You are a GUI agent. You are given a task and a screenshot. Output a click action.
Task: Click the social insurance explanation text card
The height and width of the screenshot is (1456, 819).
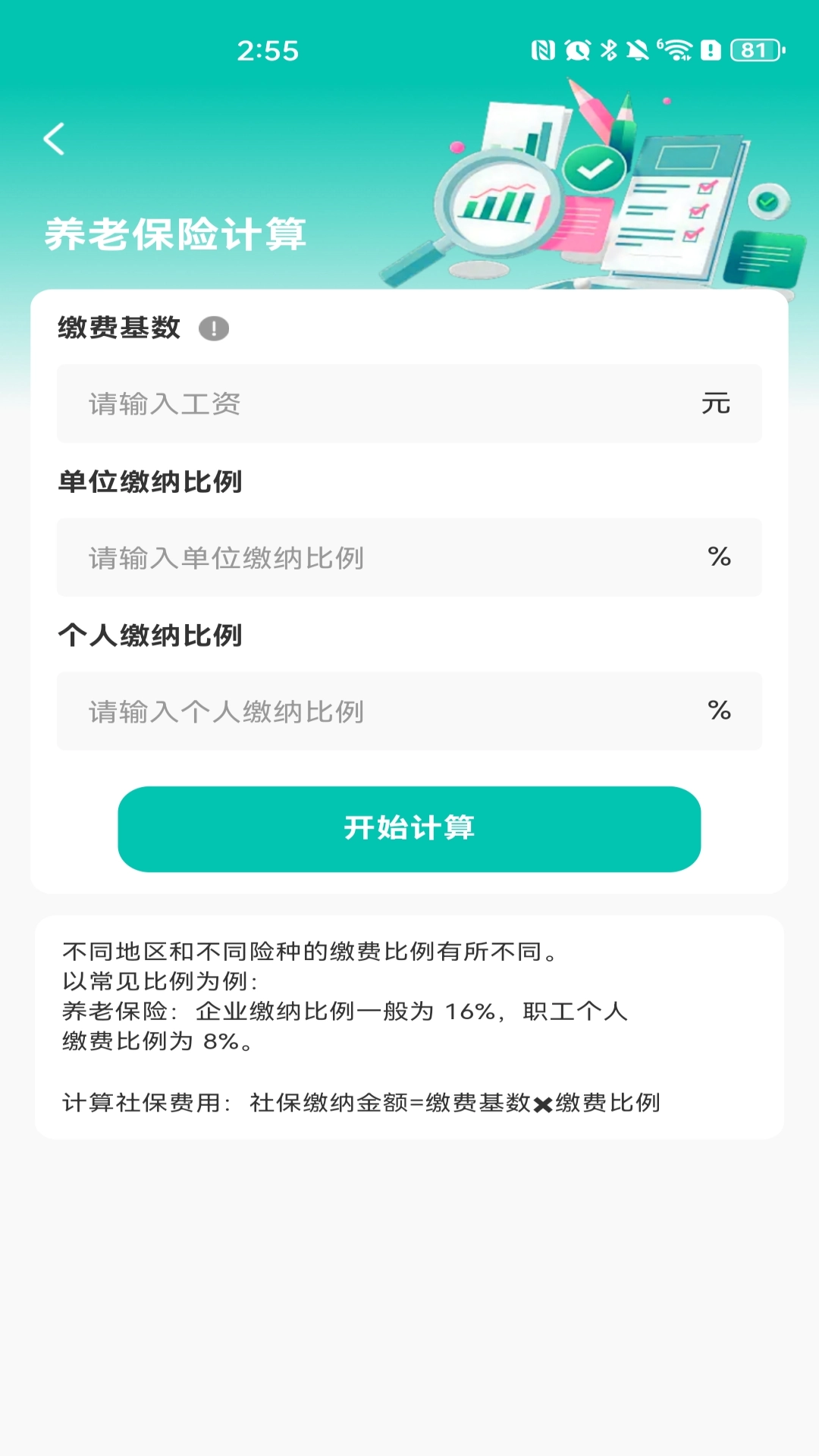click(409, 1020)
